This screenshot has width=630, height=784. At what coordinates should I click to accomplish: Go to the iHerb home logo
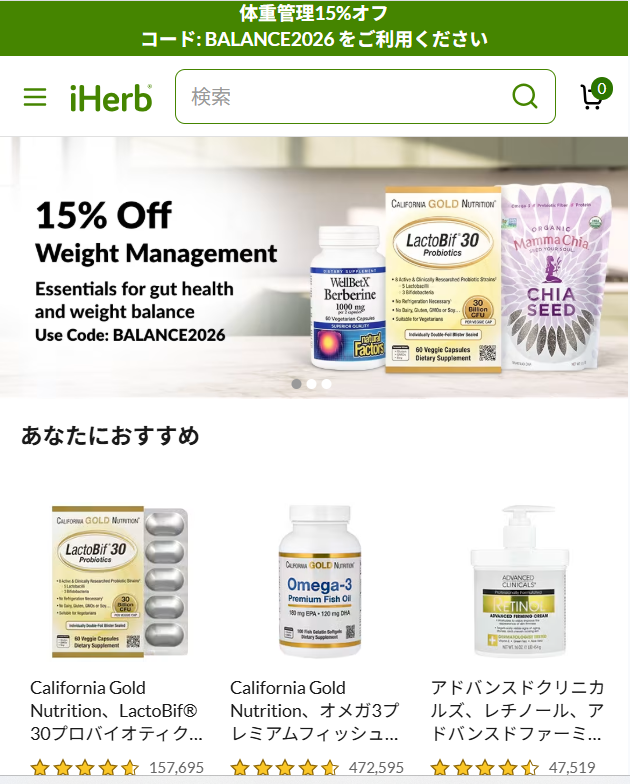[111, 97]
